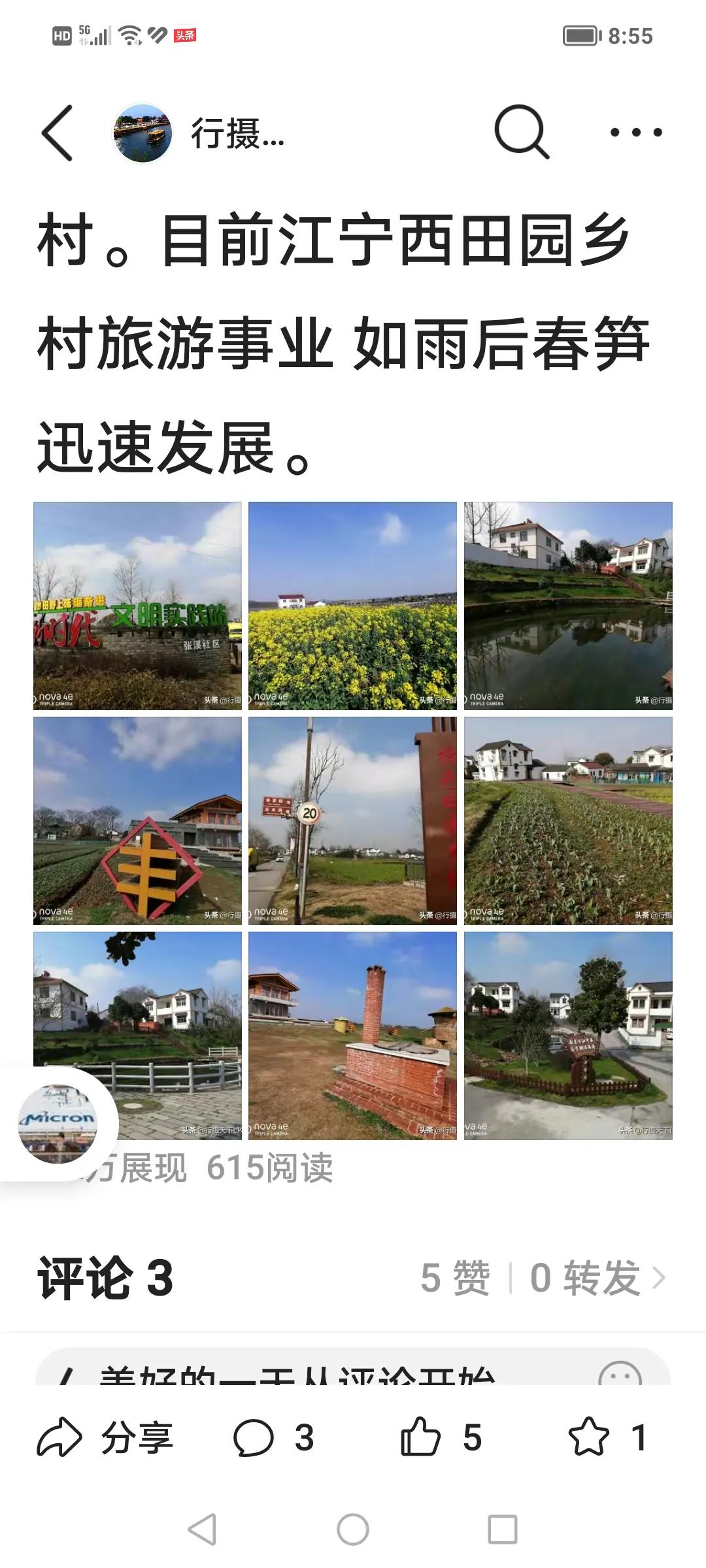Viewport: 706px width, 1568px height.
Task: Open the author profile via 行摄 name
Action: pos(237,133)
